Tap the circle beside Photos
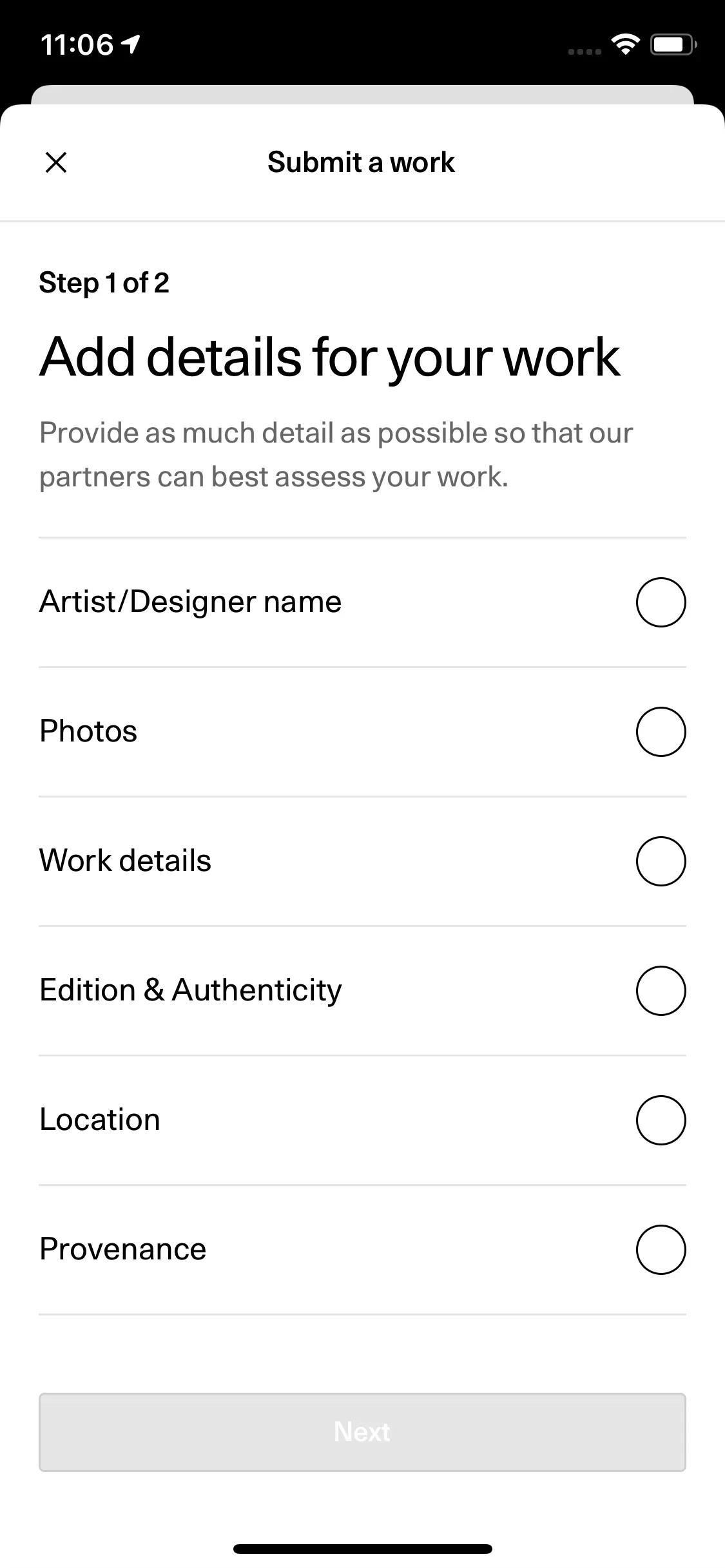The height and width of the screenshot is (1568, 725). (661, 731)
